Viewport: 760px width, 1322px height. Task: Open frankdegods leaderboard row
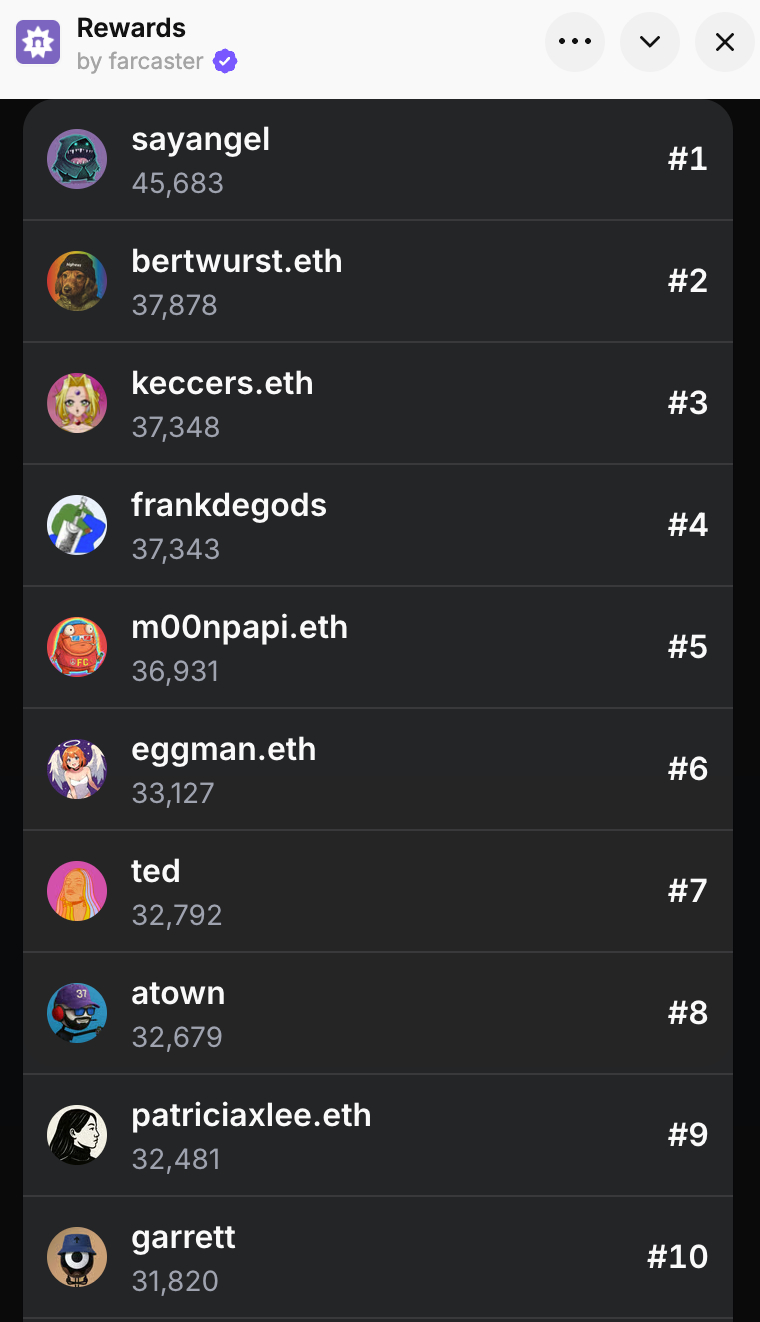pyautogui.click(x=378, y=526)
